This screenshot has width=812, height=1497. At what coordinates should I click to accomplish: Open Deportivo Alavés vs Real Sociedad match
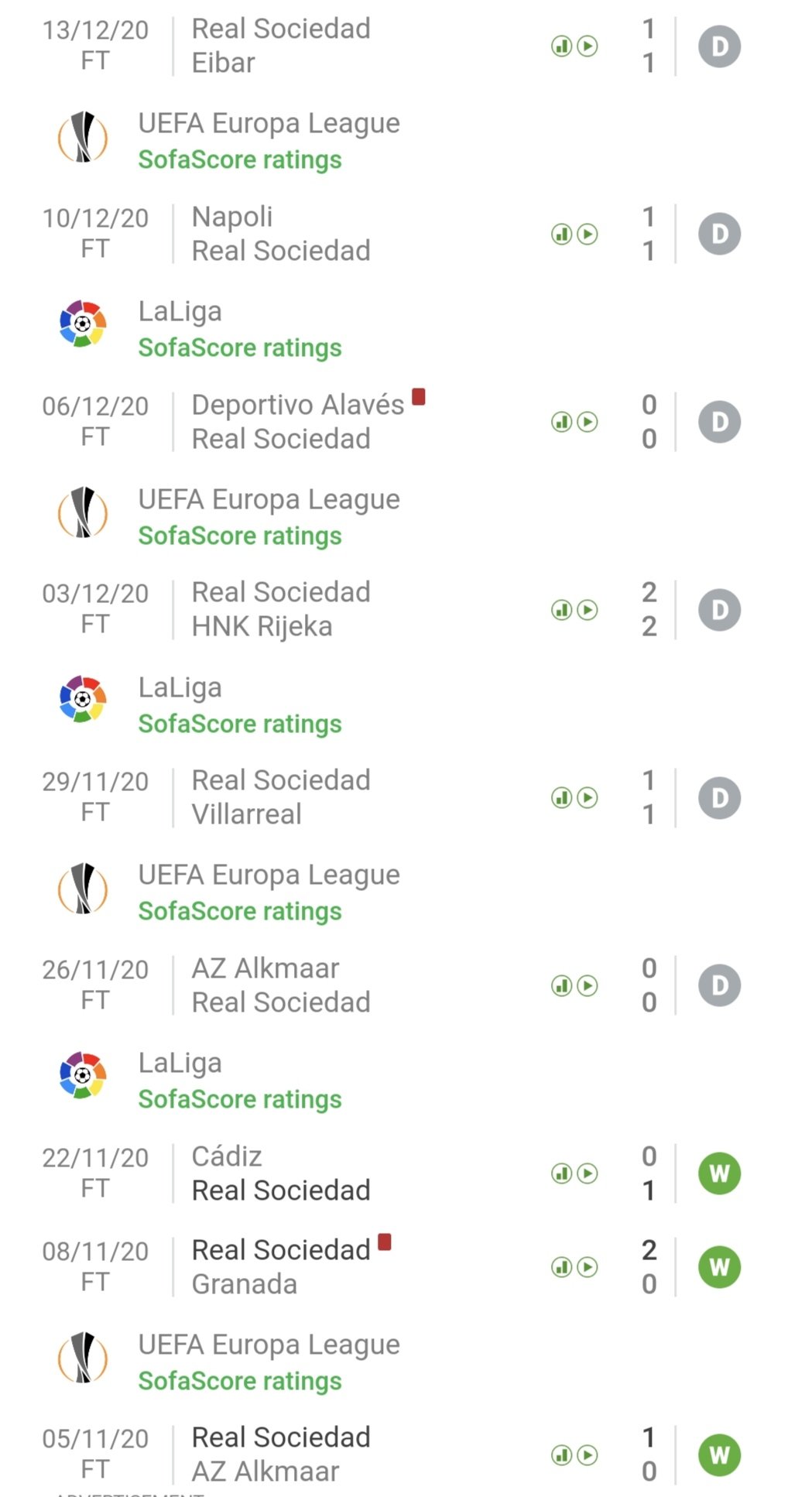[406, 422]
